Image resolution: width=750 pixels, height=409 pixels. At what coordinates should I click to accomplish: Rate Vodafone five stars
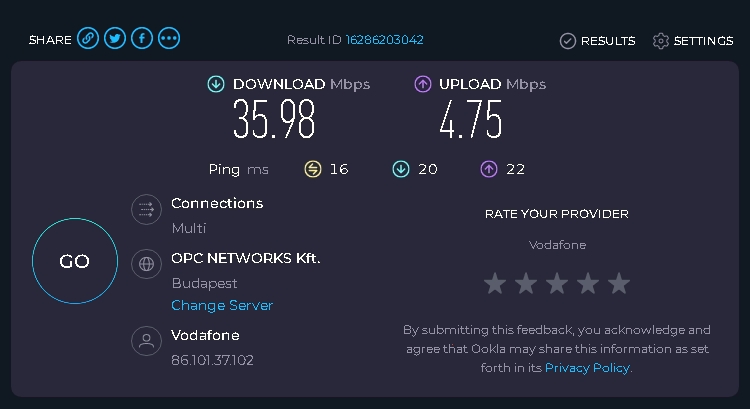coord(619,284)
